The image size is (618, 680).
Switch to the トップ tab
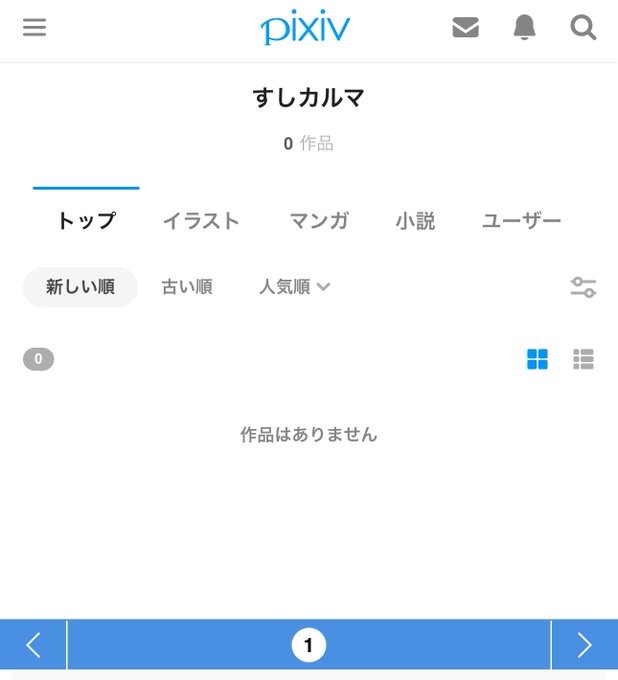point(86,221)
